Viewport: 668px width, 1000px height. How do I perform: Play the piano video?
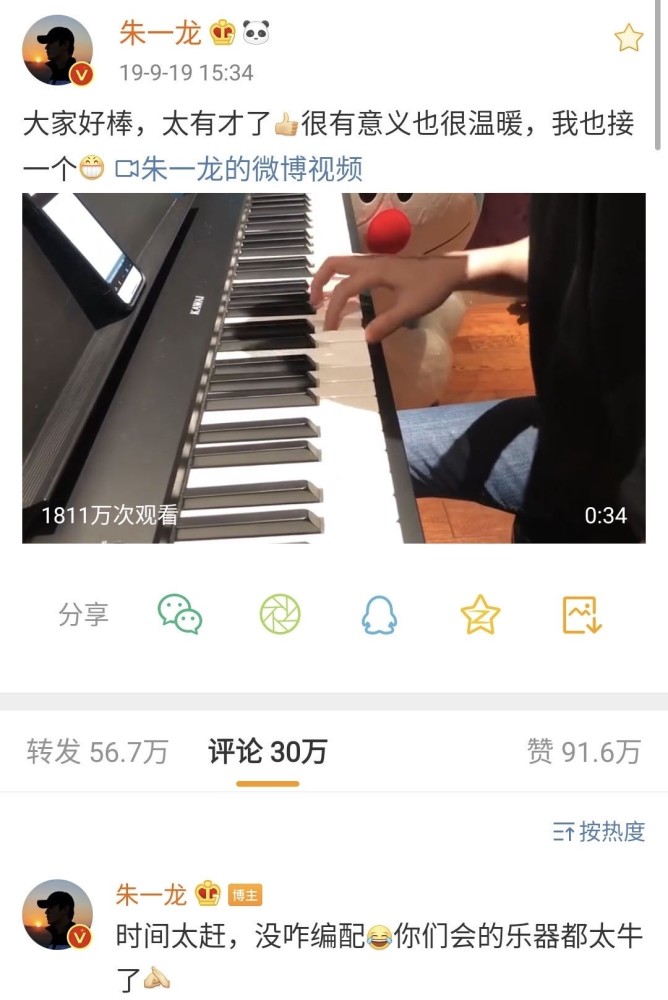pos(333,368)
